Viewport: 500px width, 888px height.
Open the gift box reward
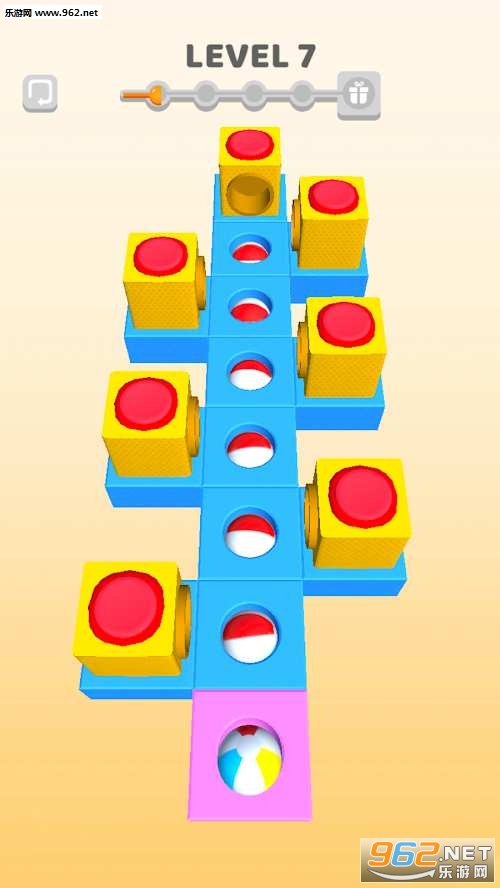point(358,95)
